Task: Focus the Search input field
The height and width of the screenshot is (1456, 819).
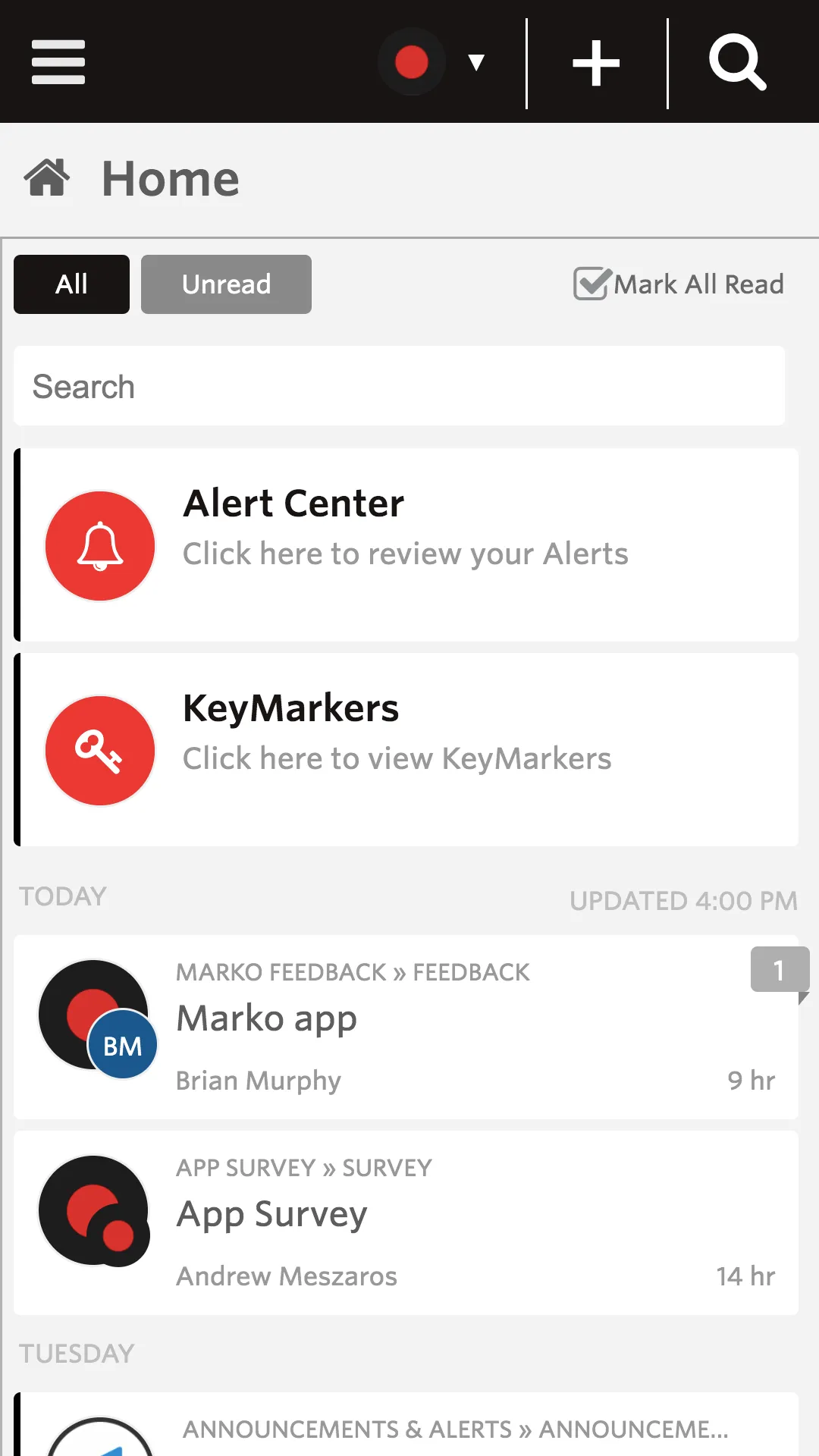Action: pos(399,386)
